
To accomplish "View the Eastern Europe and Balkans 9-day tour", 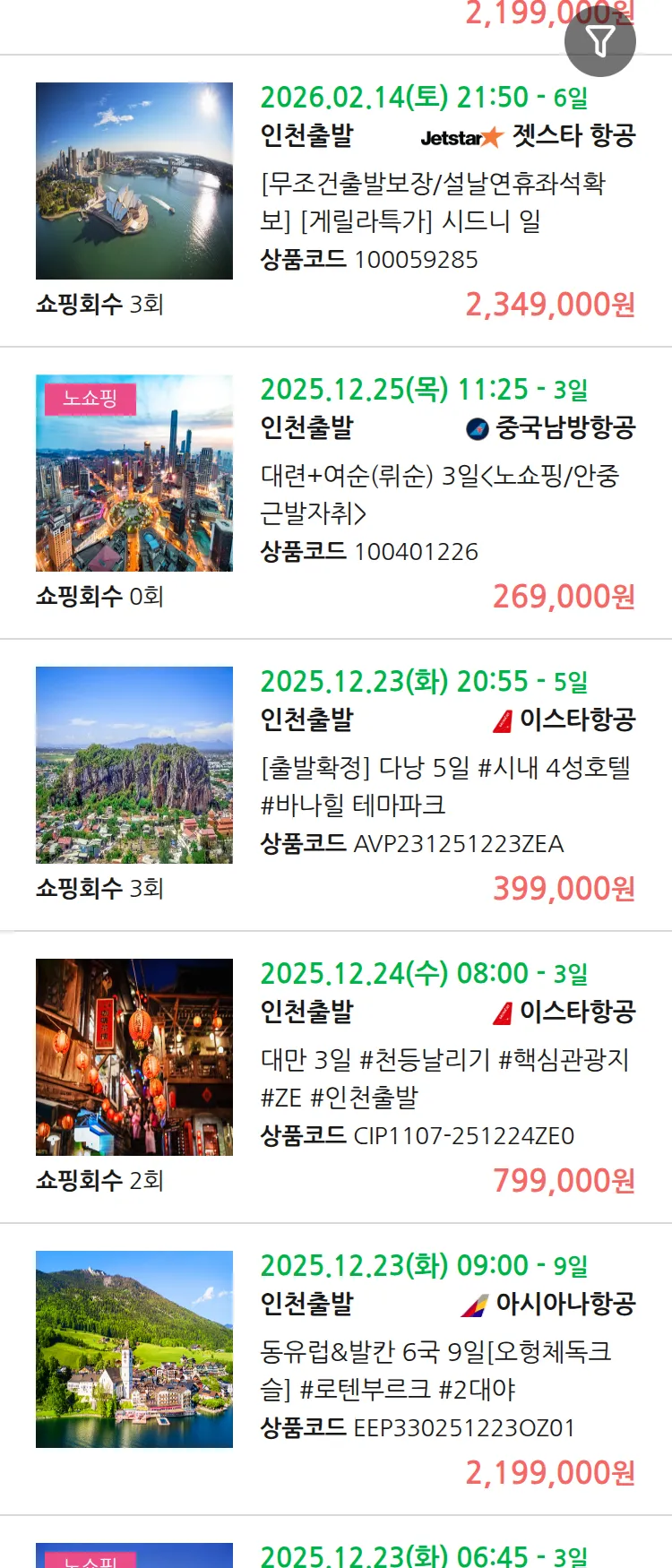I will tap(435, 1370).
